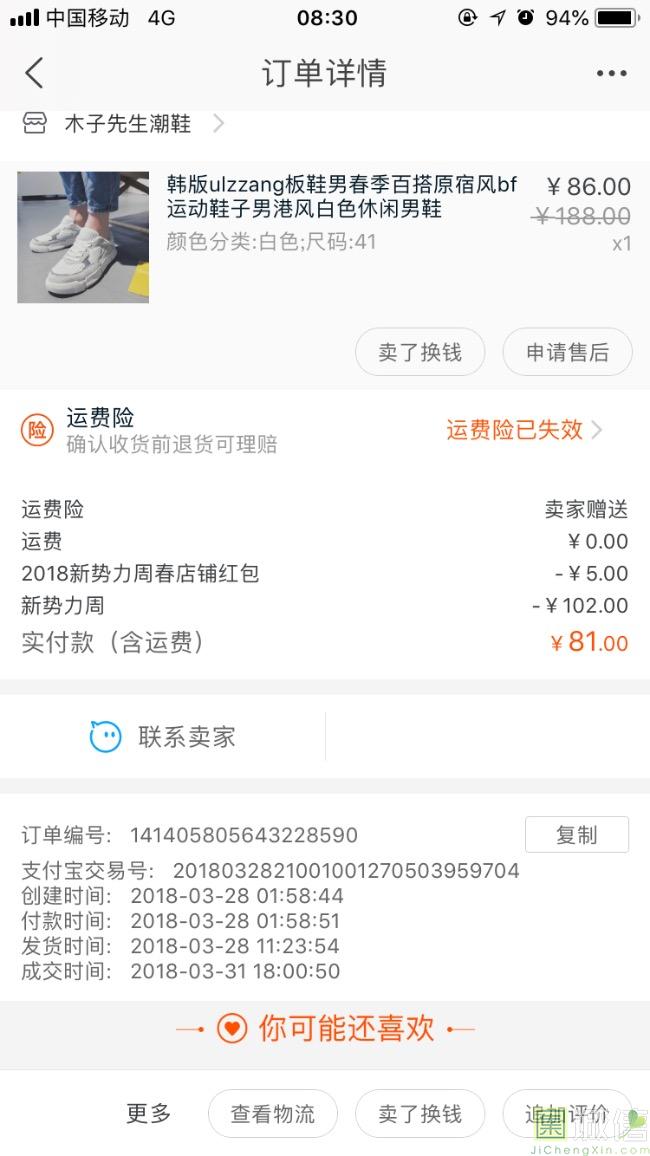Viewport: 650px width, 1156px height.
Task: Show 更多 order options
Action: [148, 1114]
